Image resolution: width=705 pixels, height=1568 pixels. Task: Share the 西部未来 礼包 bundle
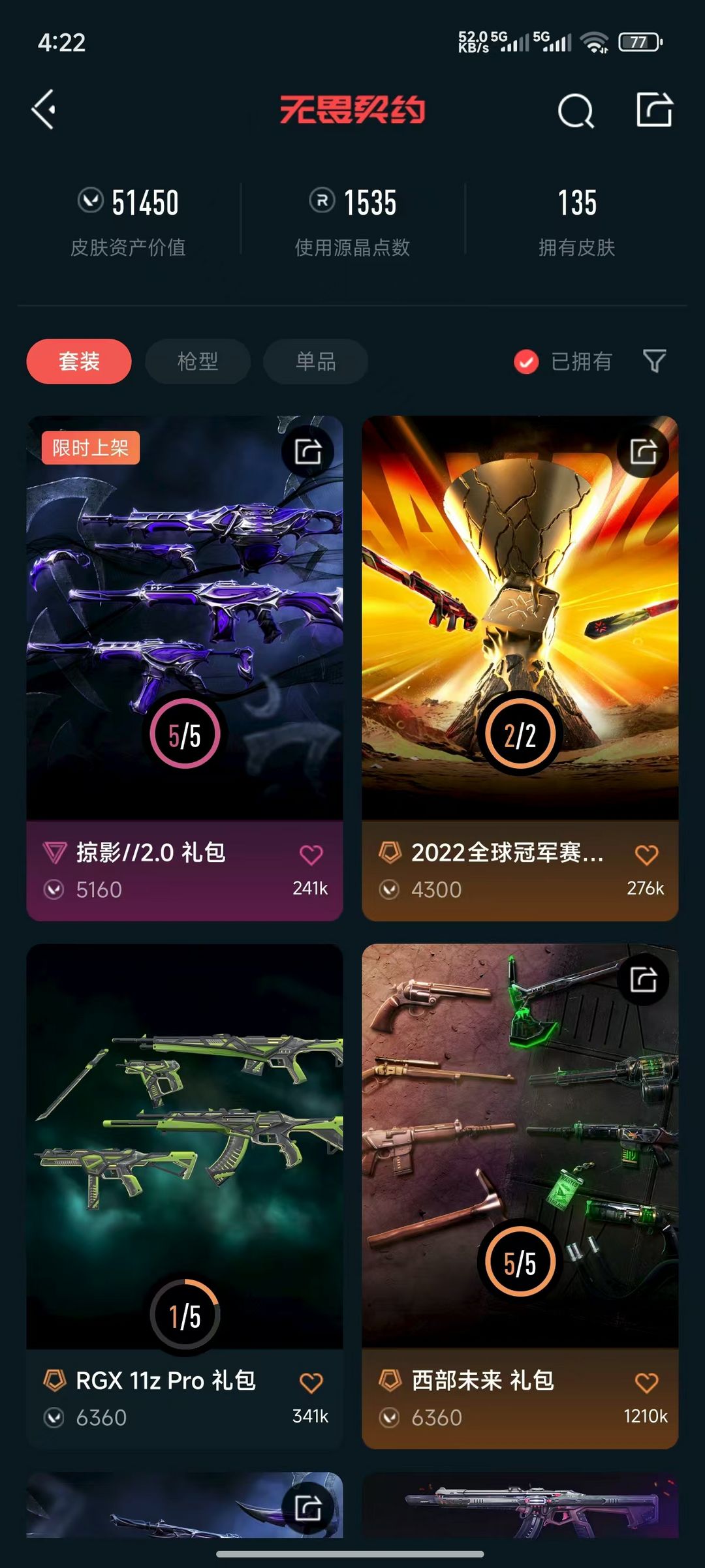tap(643, 979)
